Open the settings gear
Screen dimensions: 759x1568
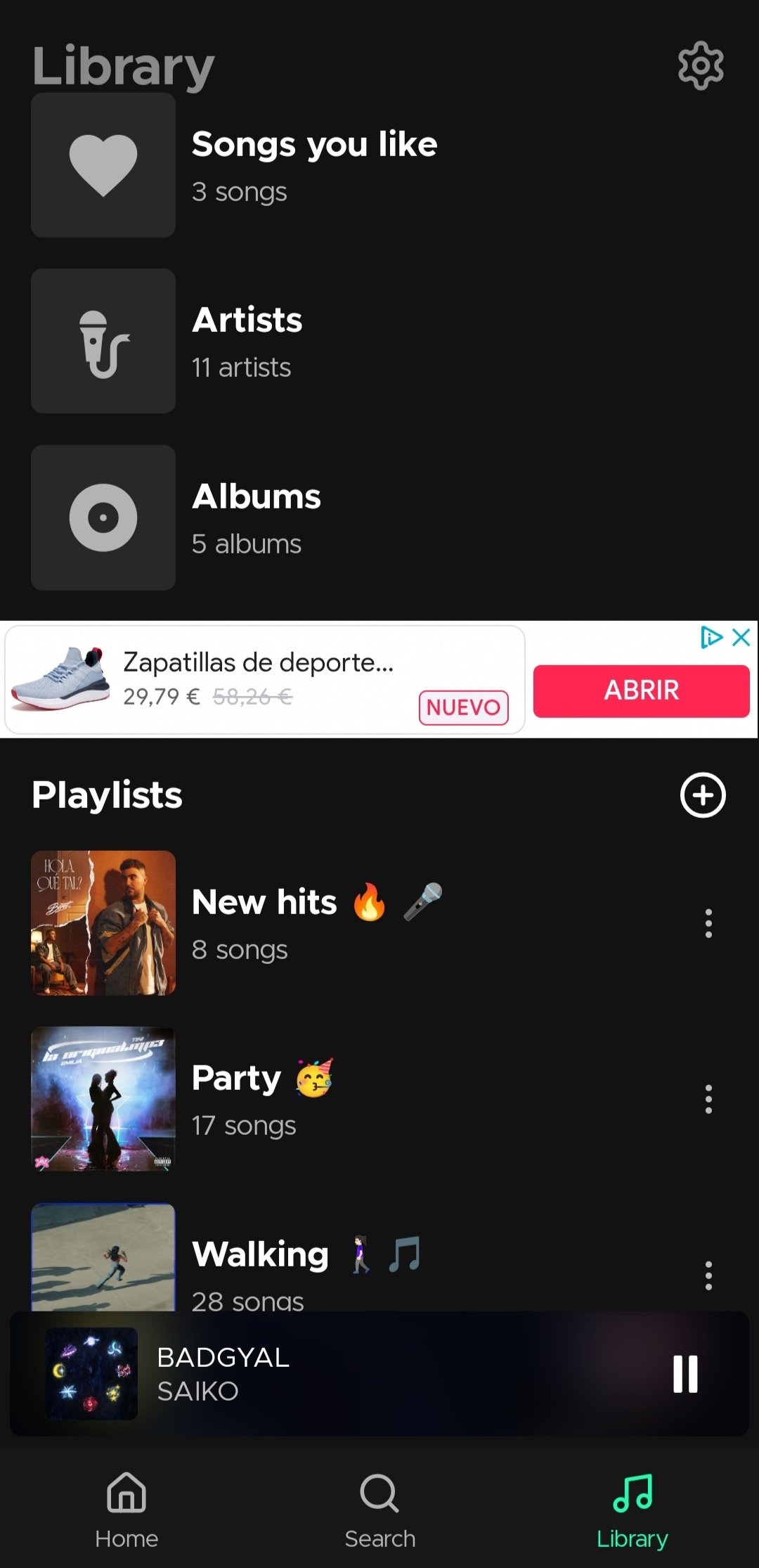pyautogui.click(x=701, y=65)
